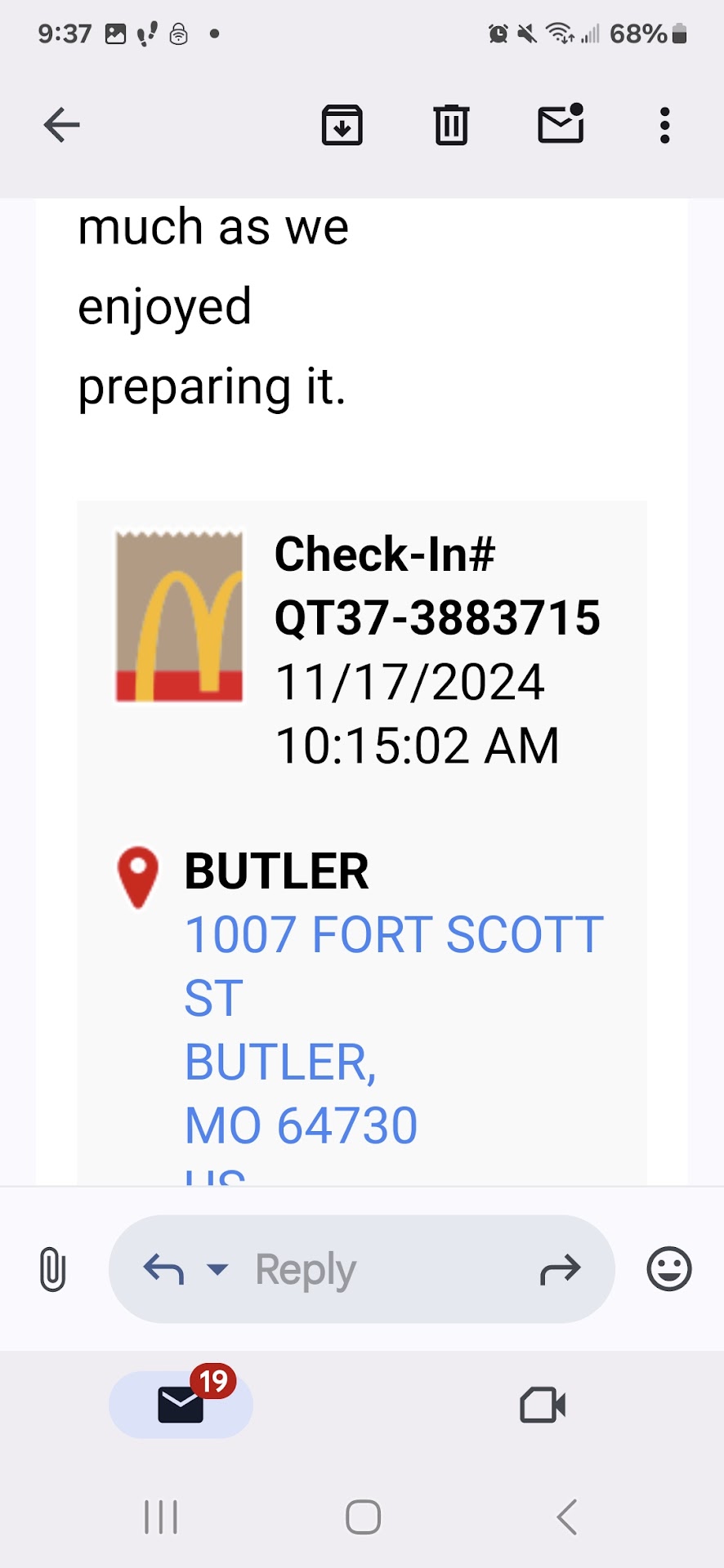The height and width of the screenshot is (1568, 724).
Task: Open the more options menu
Action: coord(664,126)
